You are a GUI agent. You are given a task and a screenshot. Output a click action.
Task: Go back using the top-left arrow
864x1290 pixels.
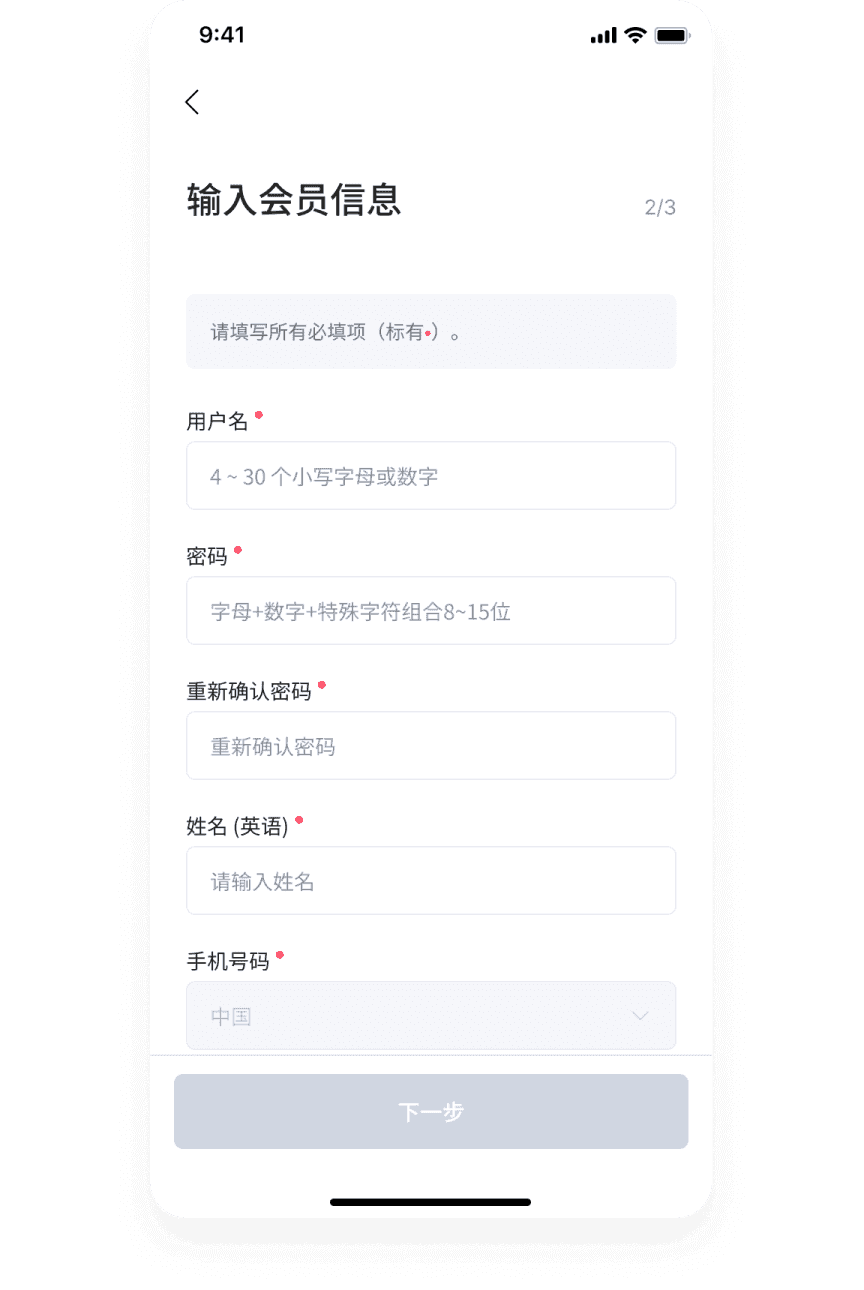tap(192, 102)
